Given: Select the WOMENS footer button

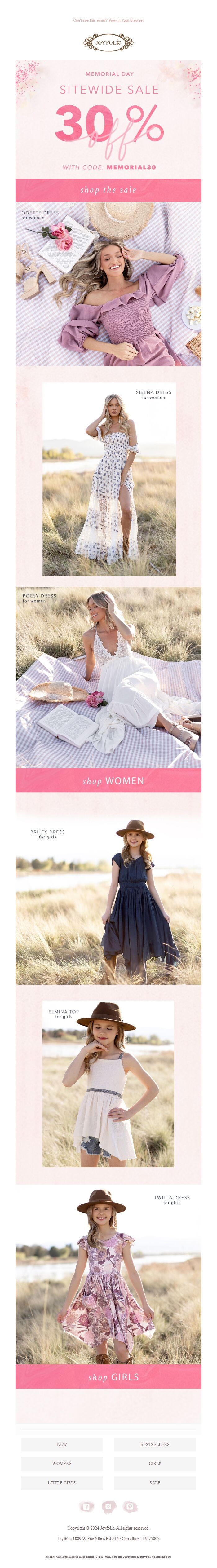Looking at the screenshot, I should [x=62, y=1463].
